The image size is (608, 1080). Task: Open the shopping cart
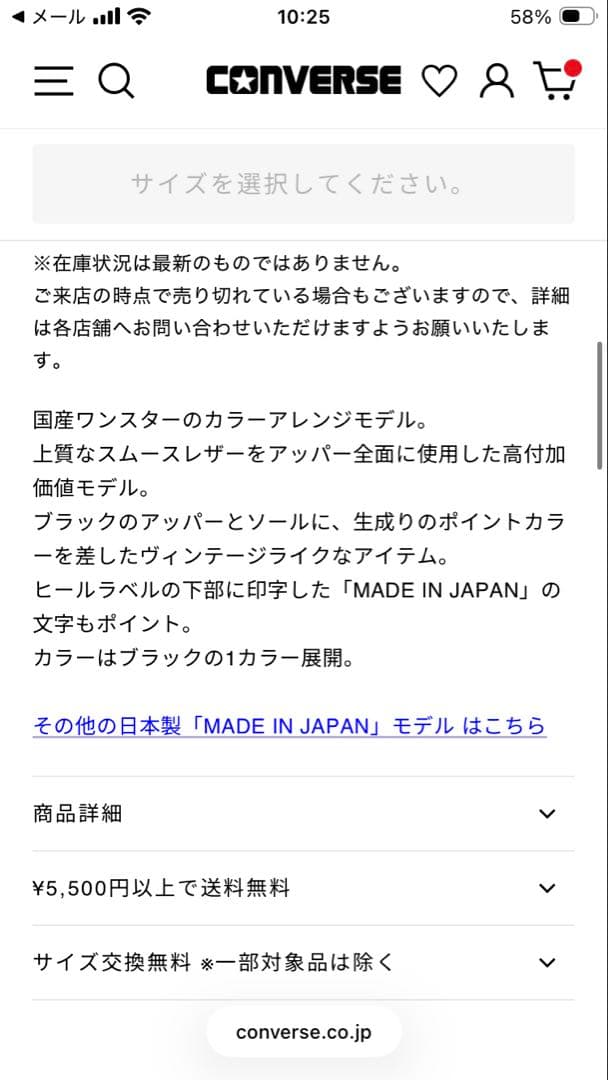(x=555, y=81)
